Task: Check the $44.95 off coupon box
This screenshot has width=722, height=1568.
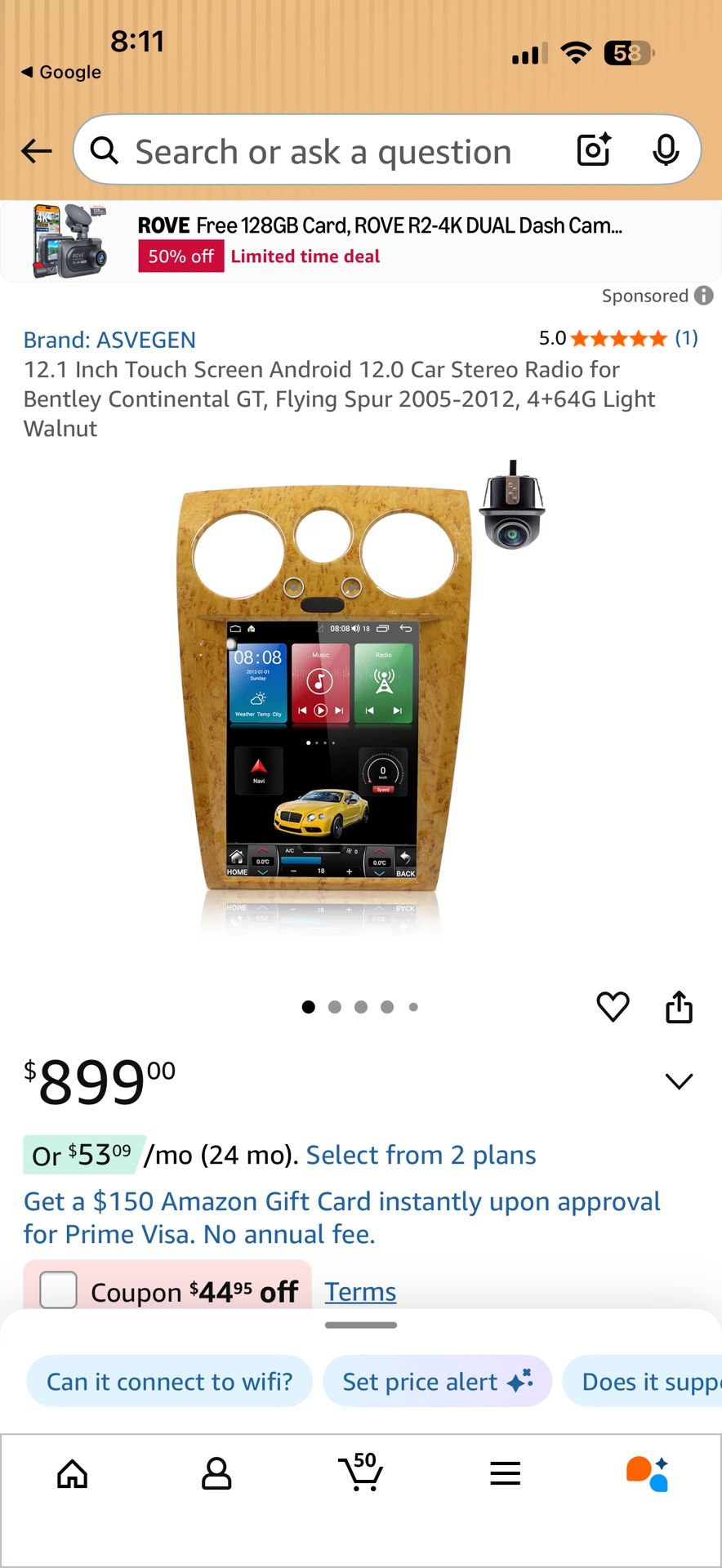Action: 59,1290
